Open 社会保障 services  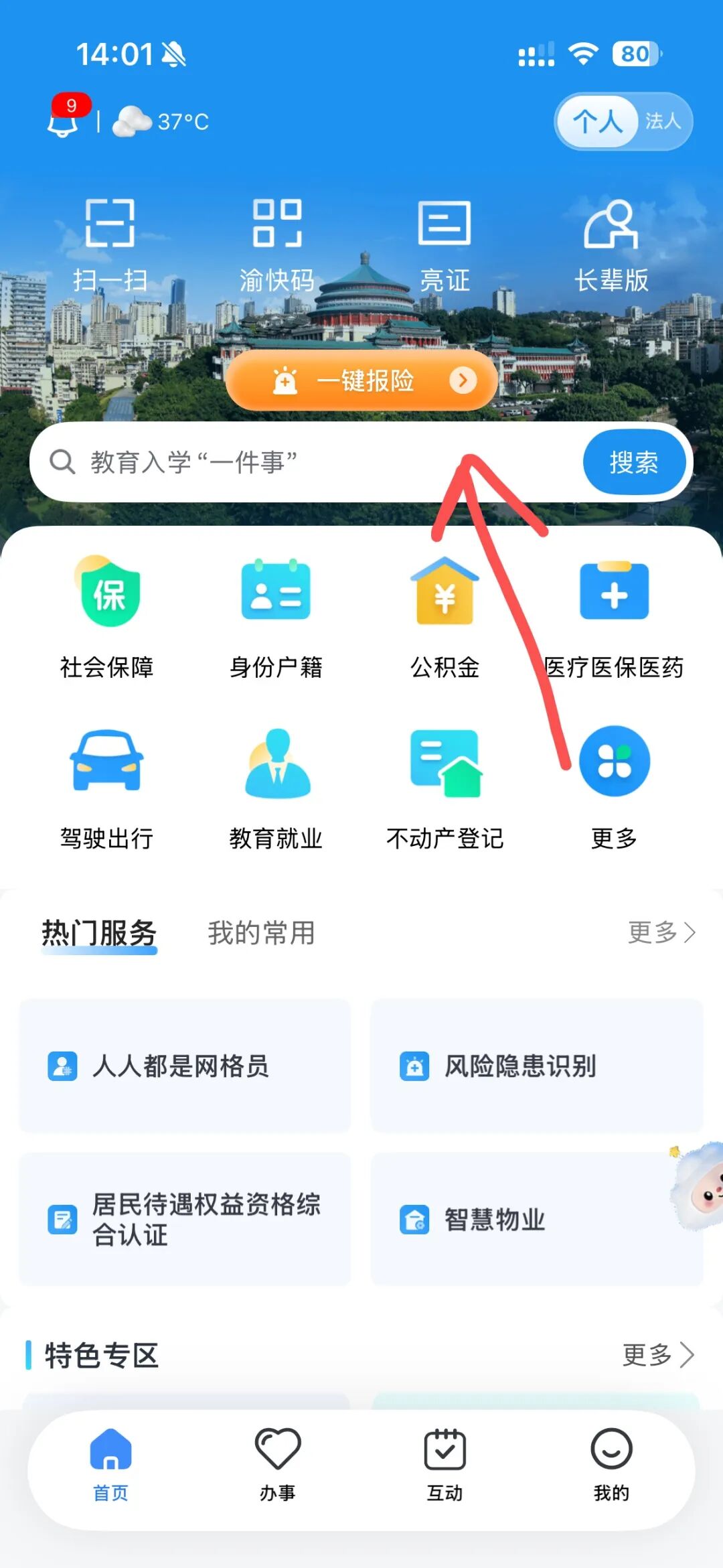pyautogui.click(x=107, y=618)
